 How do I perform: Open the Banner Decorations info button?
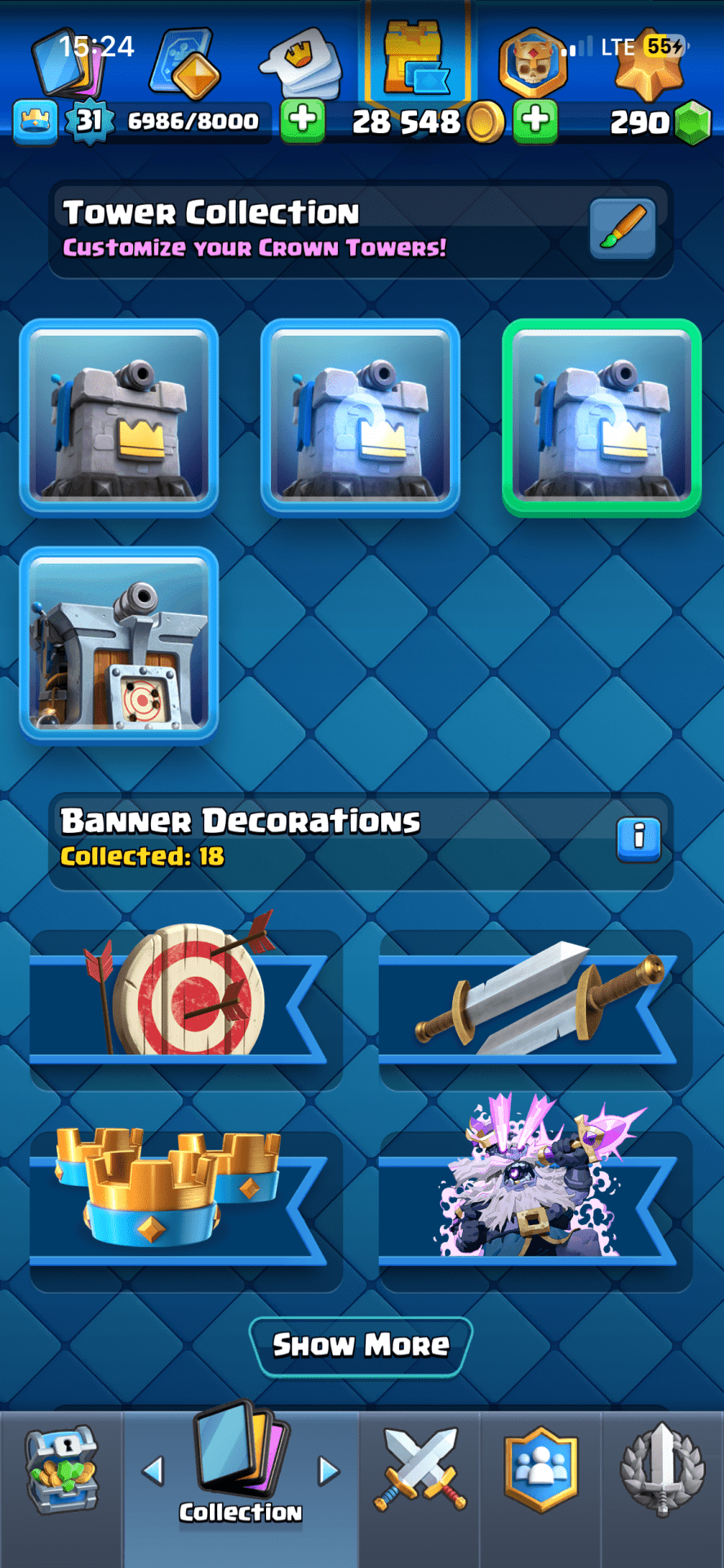[x=638, y=839]
